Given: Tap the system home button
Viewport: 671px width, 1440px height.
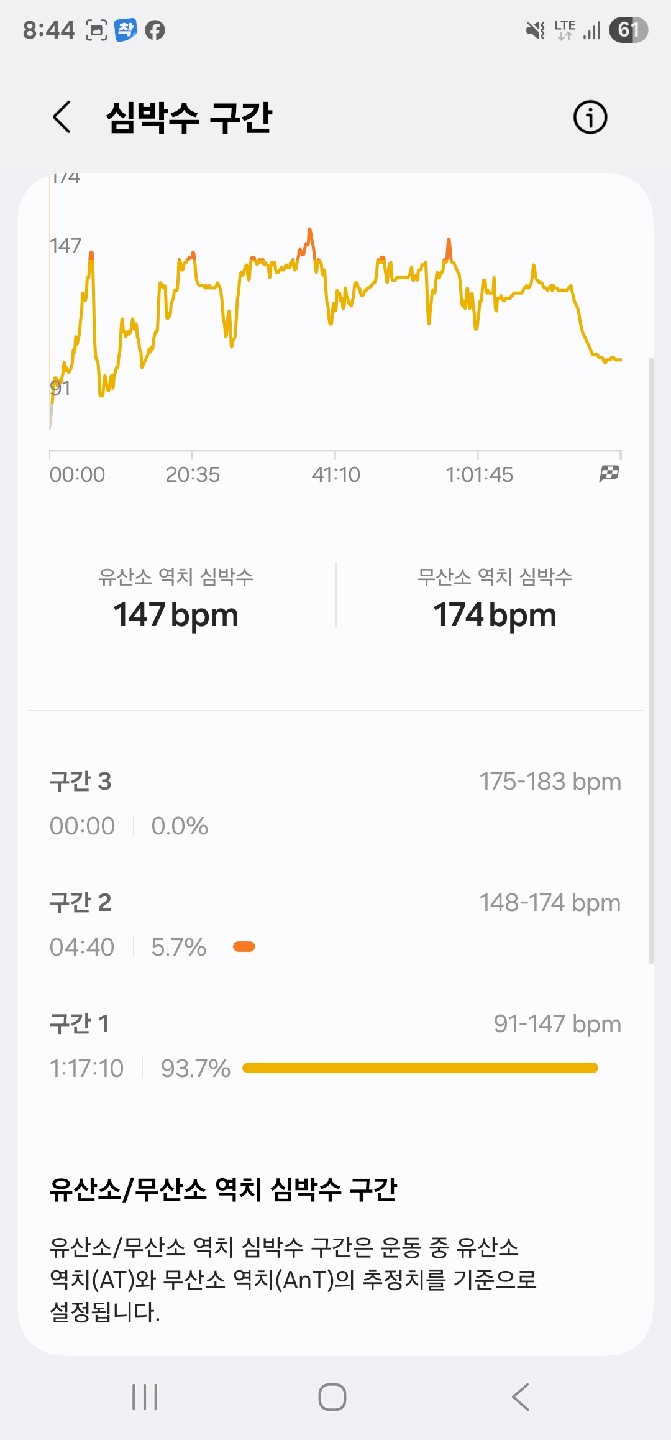Looking at the screenshot, I should tap(332, 1397).
